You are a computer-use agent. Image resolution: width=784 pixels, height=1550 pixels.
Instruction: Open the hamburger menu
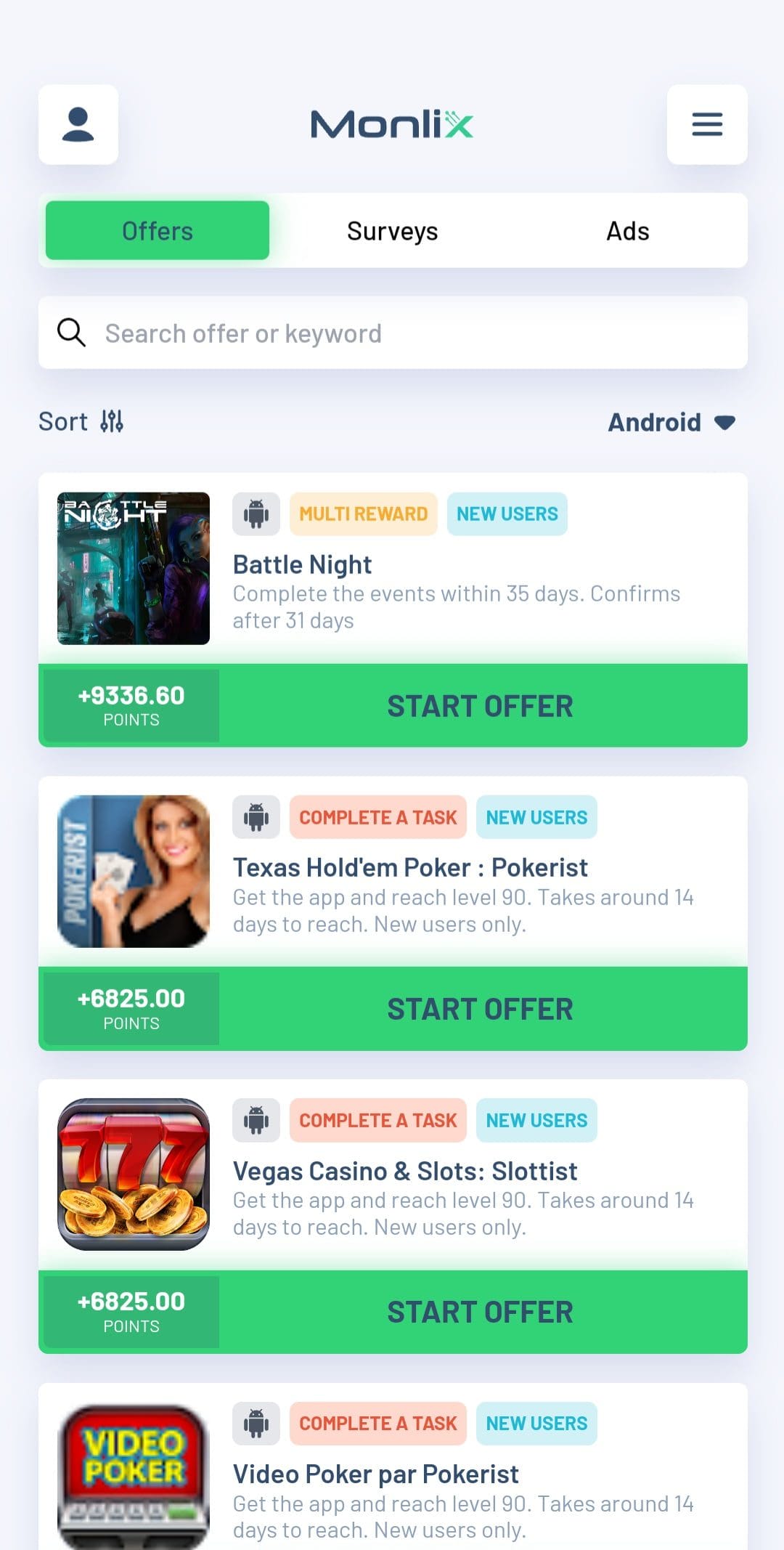point(707,124)
